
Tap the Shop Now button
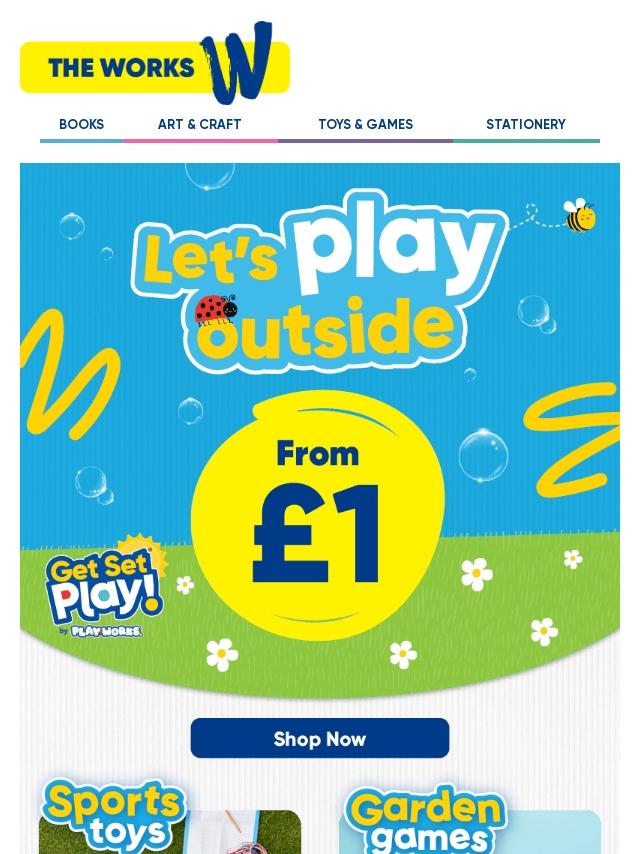[x=319, y=738]
